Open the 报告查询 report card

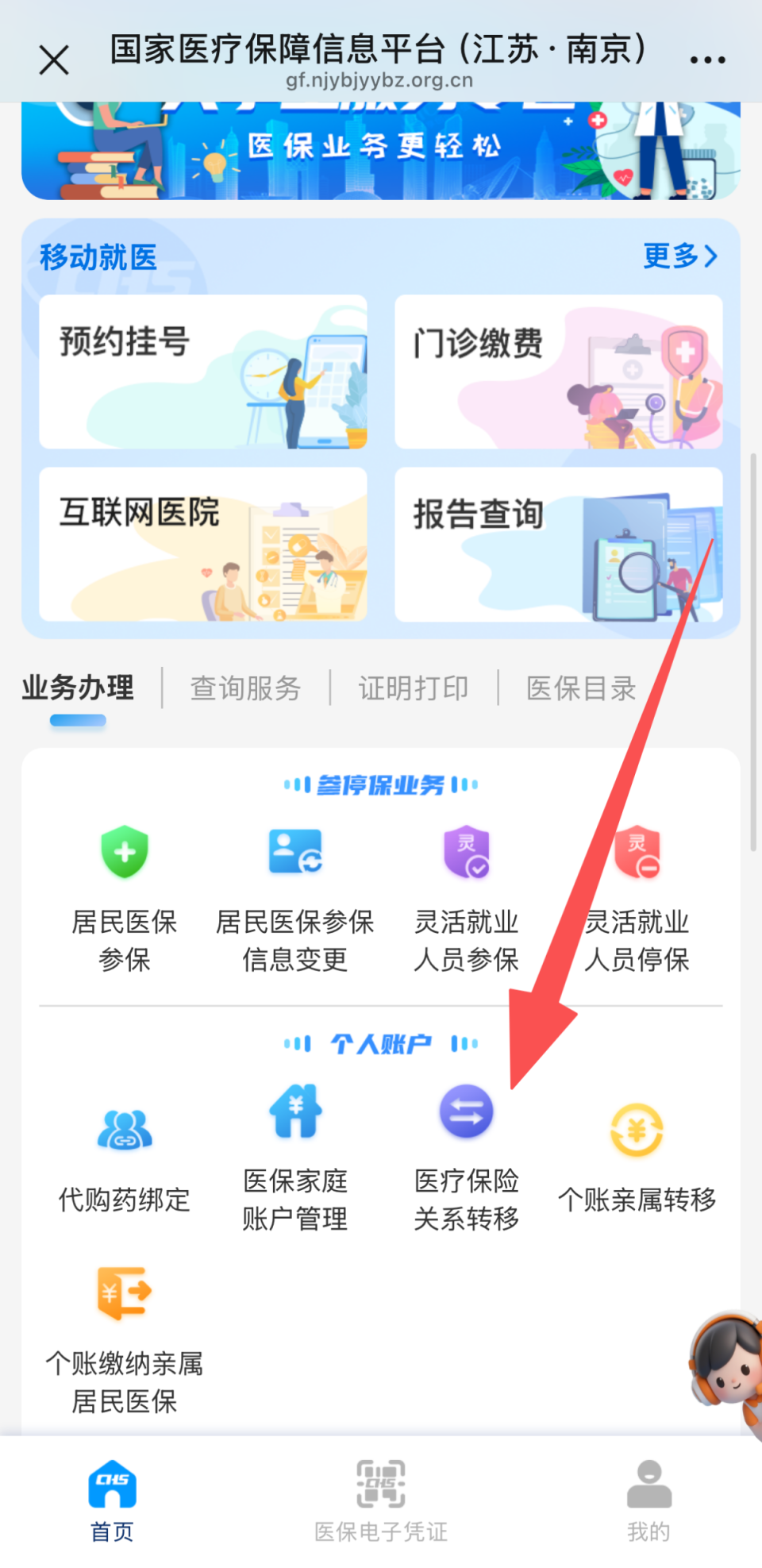558,545
